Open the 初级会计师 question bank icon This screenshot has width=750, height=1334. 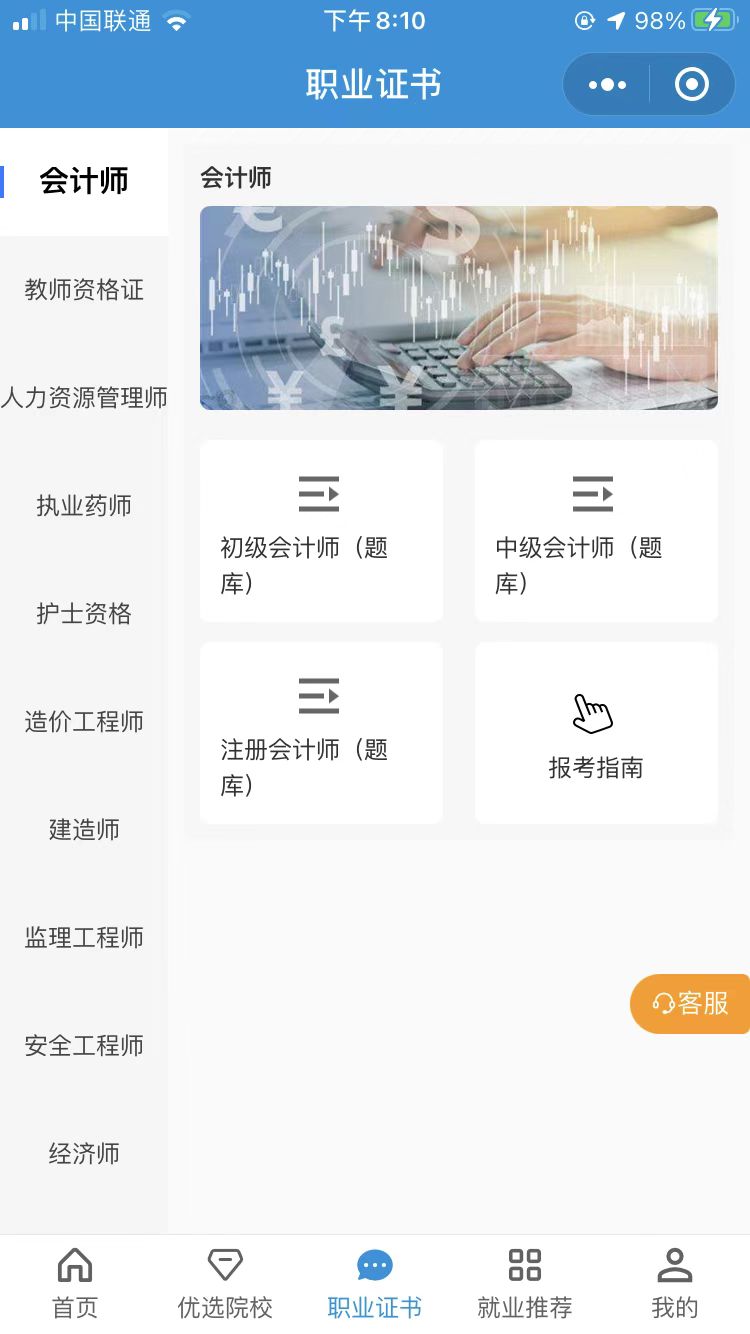tap(320, 494)
